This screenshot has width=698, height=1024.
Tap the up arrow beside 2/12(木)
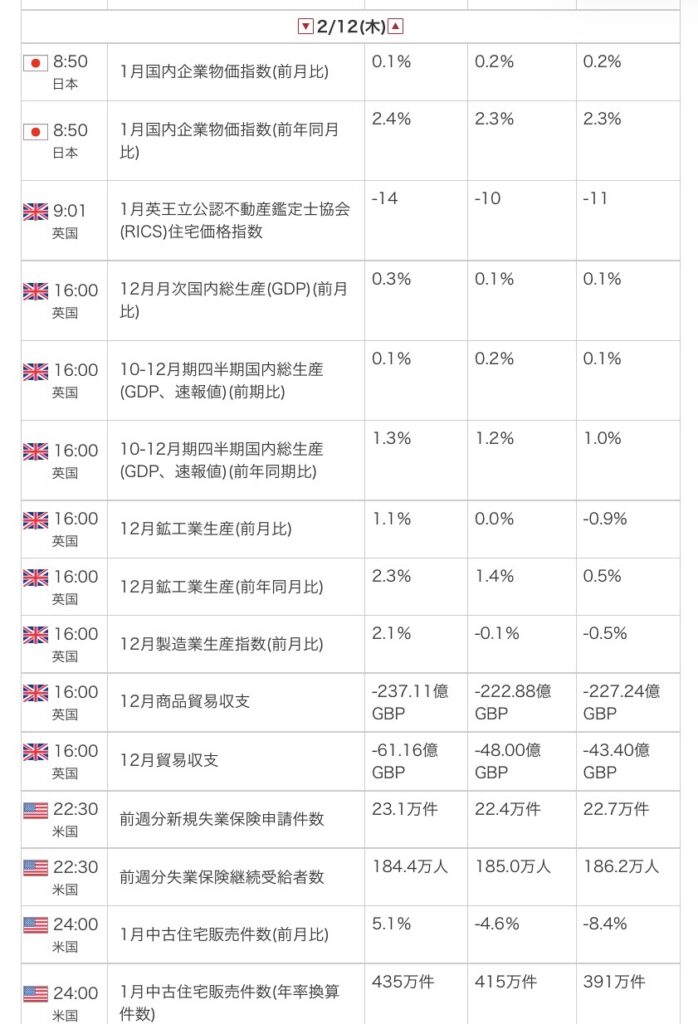(396, 26)
